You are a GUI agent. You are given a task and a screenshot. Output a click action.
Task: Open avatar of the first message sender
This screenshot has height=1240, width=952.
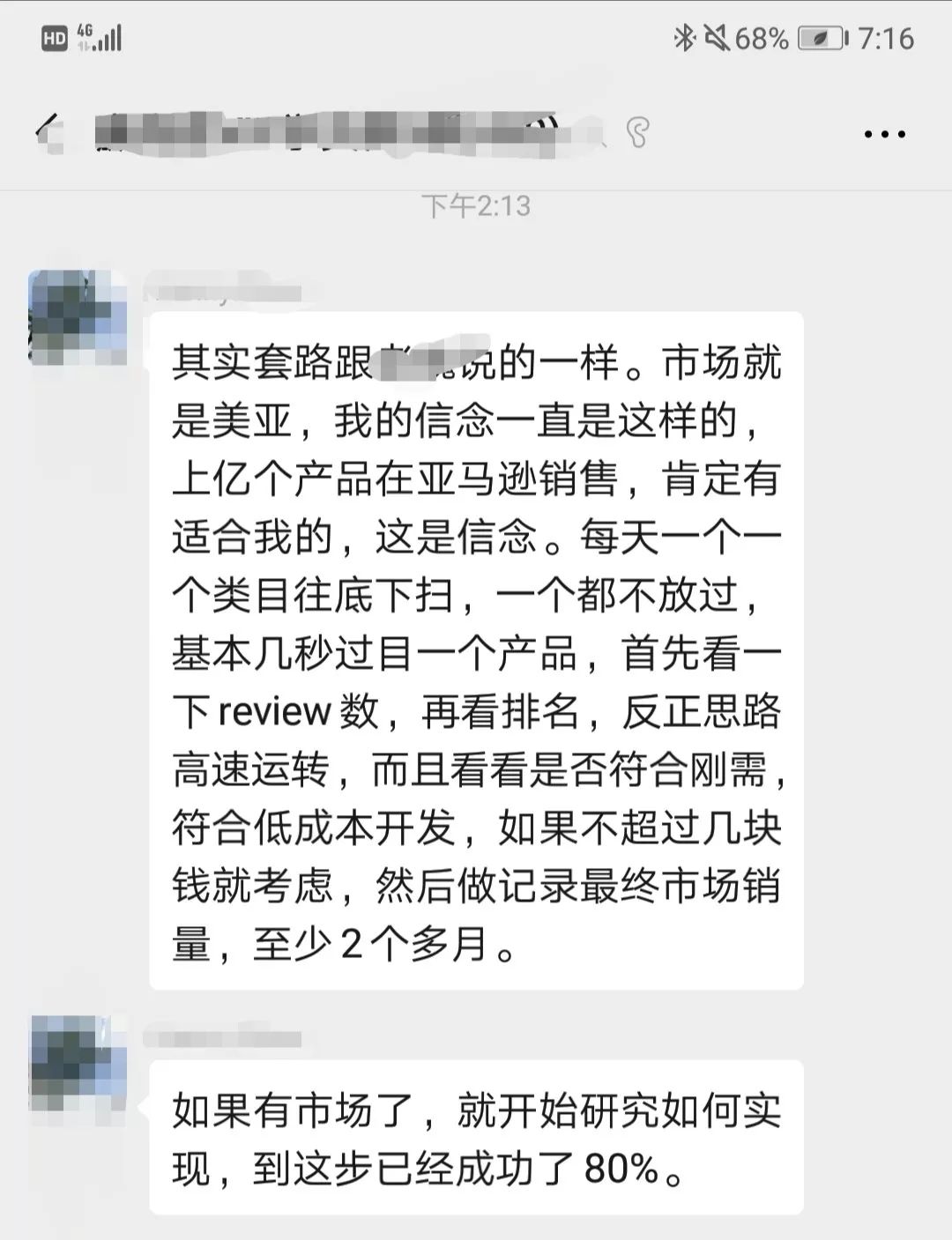pos(78,317)
